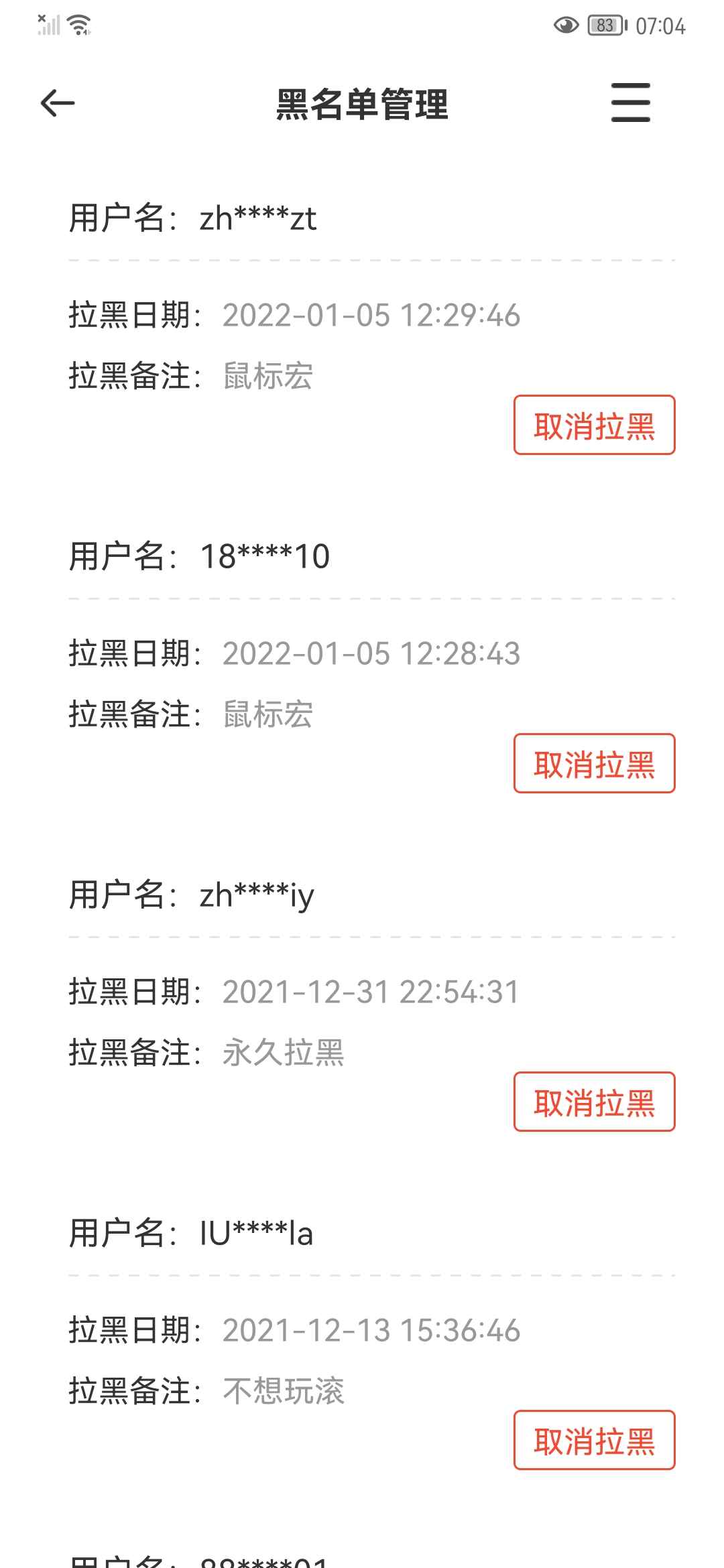Go back from the blacklist management page
The width and height of the screenshot is (724, 1568).
click(x=58, y=103)
